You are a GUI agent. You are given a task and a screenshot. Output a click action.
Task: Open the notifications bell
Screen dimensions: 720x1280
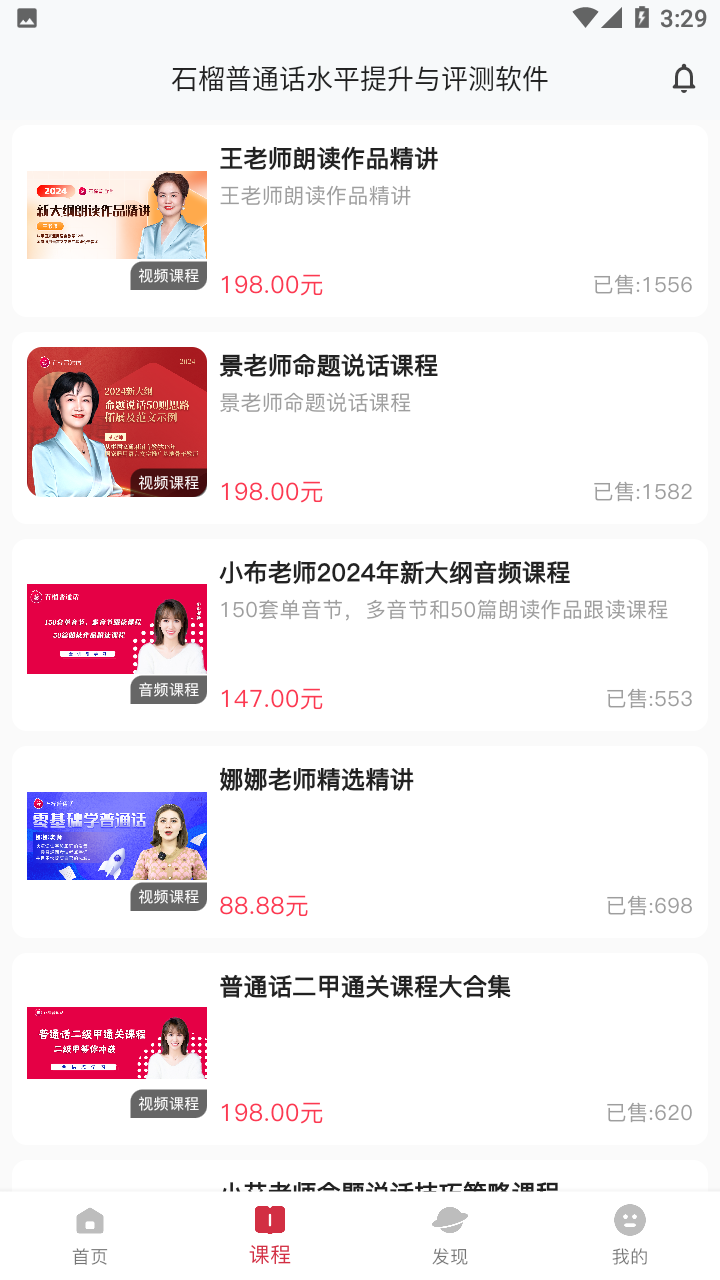click(684, 79)
